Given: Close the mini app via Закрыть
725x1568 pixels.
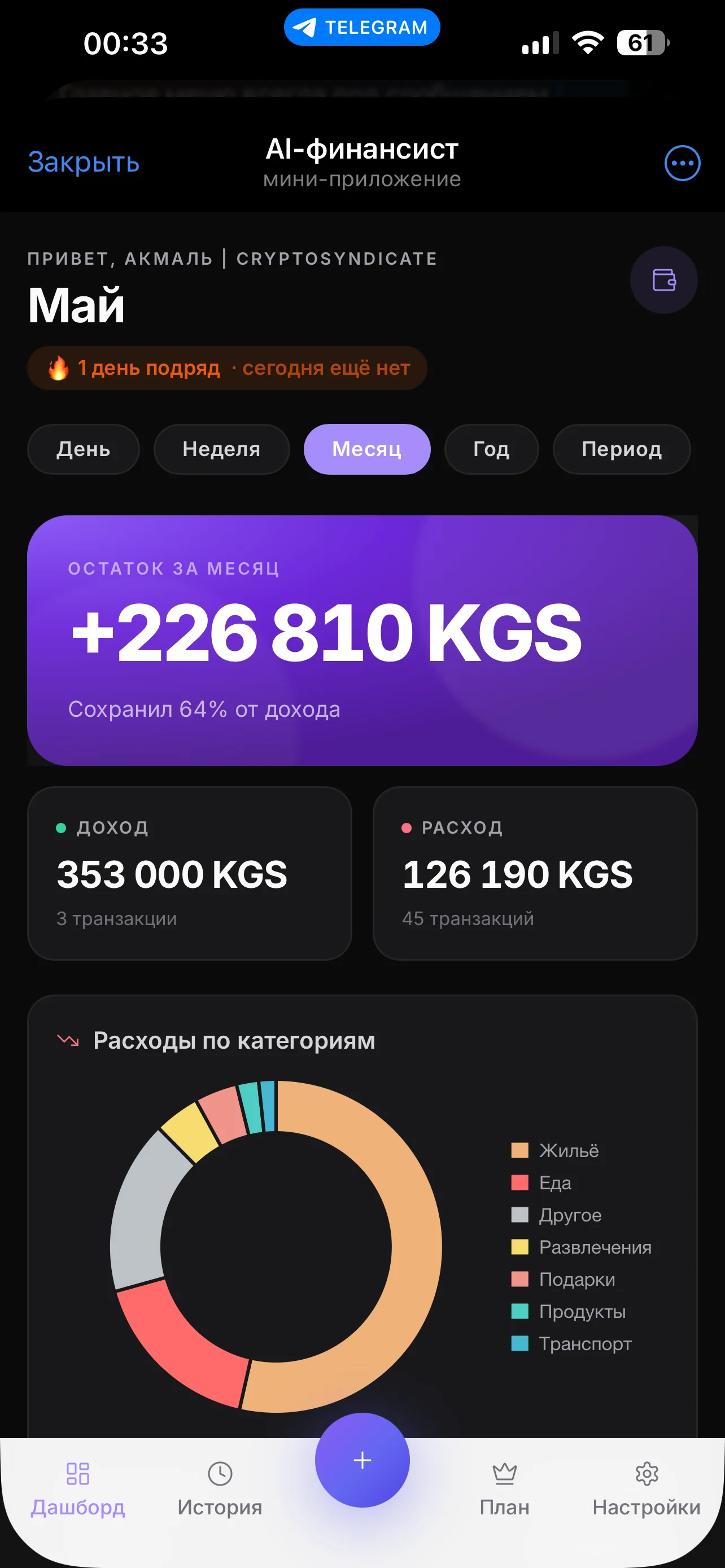Looking at the screenshot, I should pyautogui.click(x=84, y=163).
